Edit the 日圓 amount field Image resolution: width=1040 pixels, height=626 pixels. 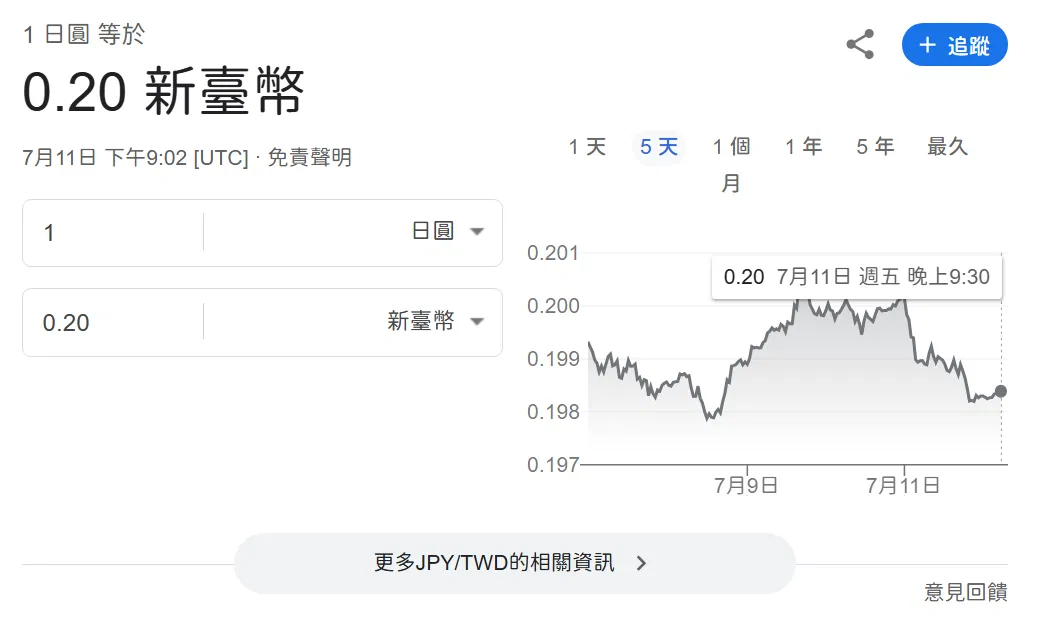click(113, 233)
